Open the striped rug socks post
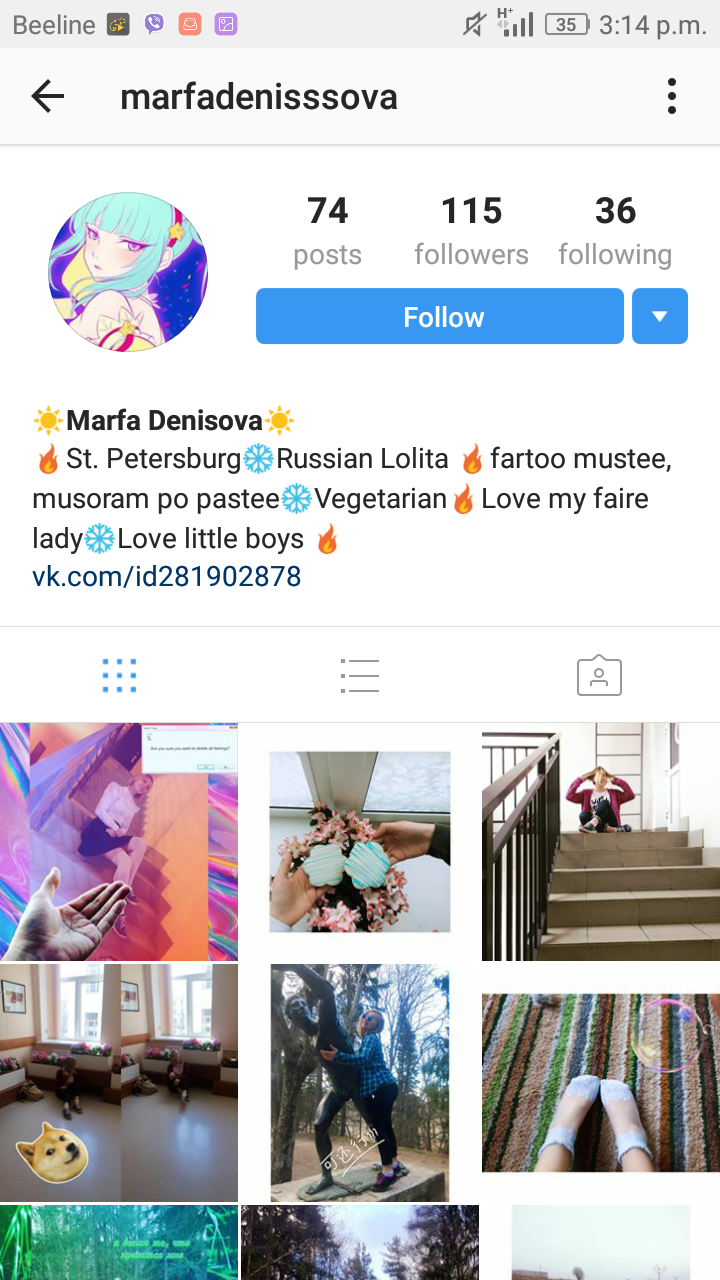The height and width of the screenshot is (1280, 720). [x=600, y=1082]
